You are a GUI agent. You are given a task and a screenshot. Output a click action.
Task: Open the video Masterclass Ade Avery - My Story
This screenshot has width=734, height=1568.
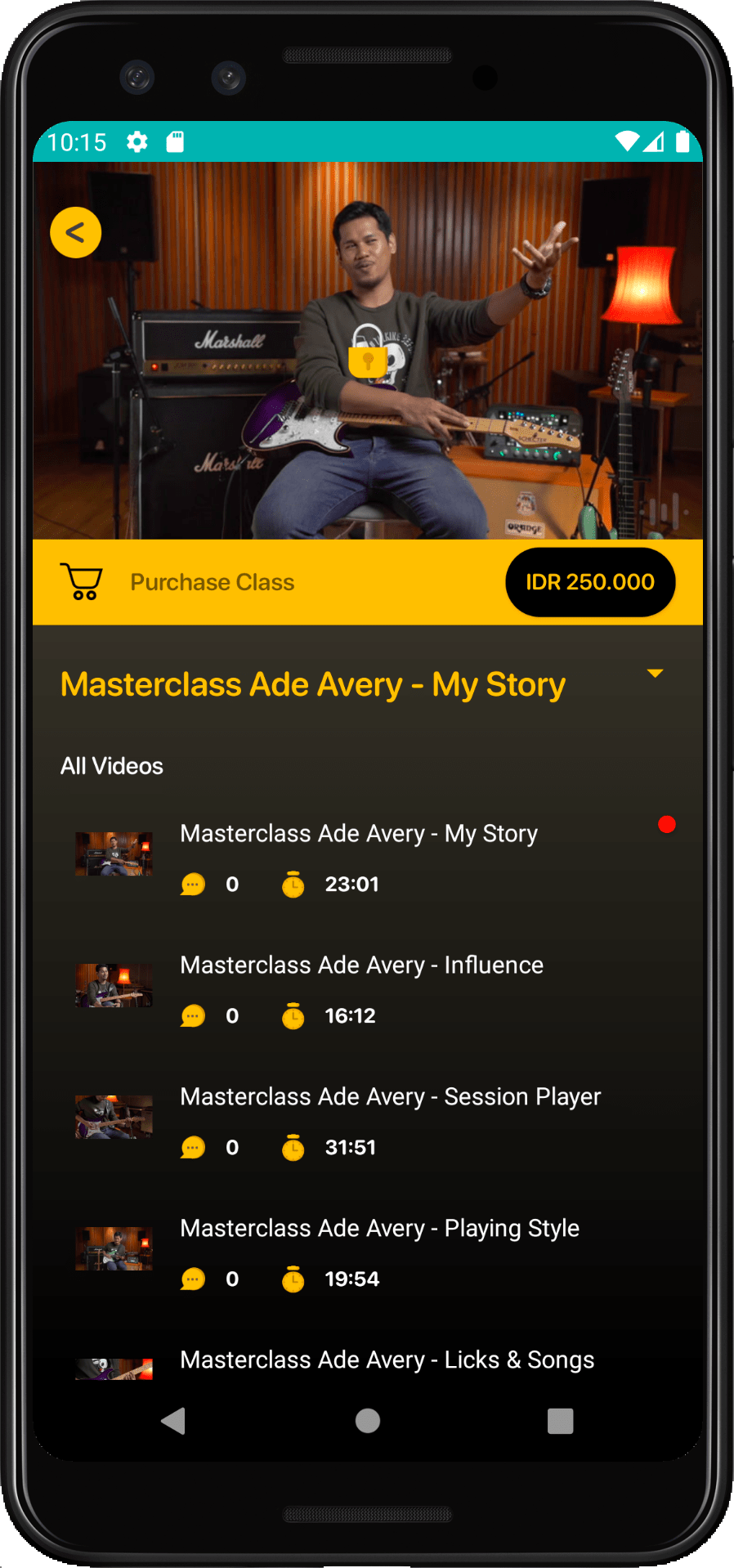click(359, 834)
